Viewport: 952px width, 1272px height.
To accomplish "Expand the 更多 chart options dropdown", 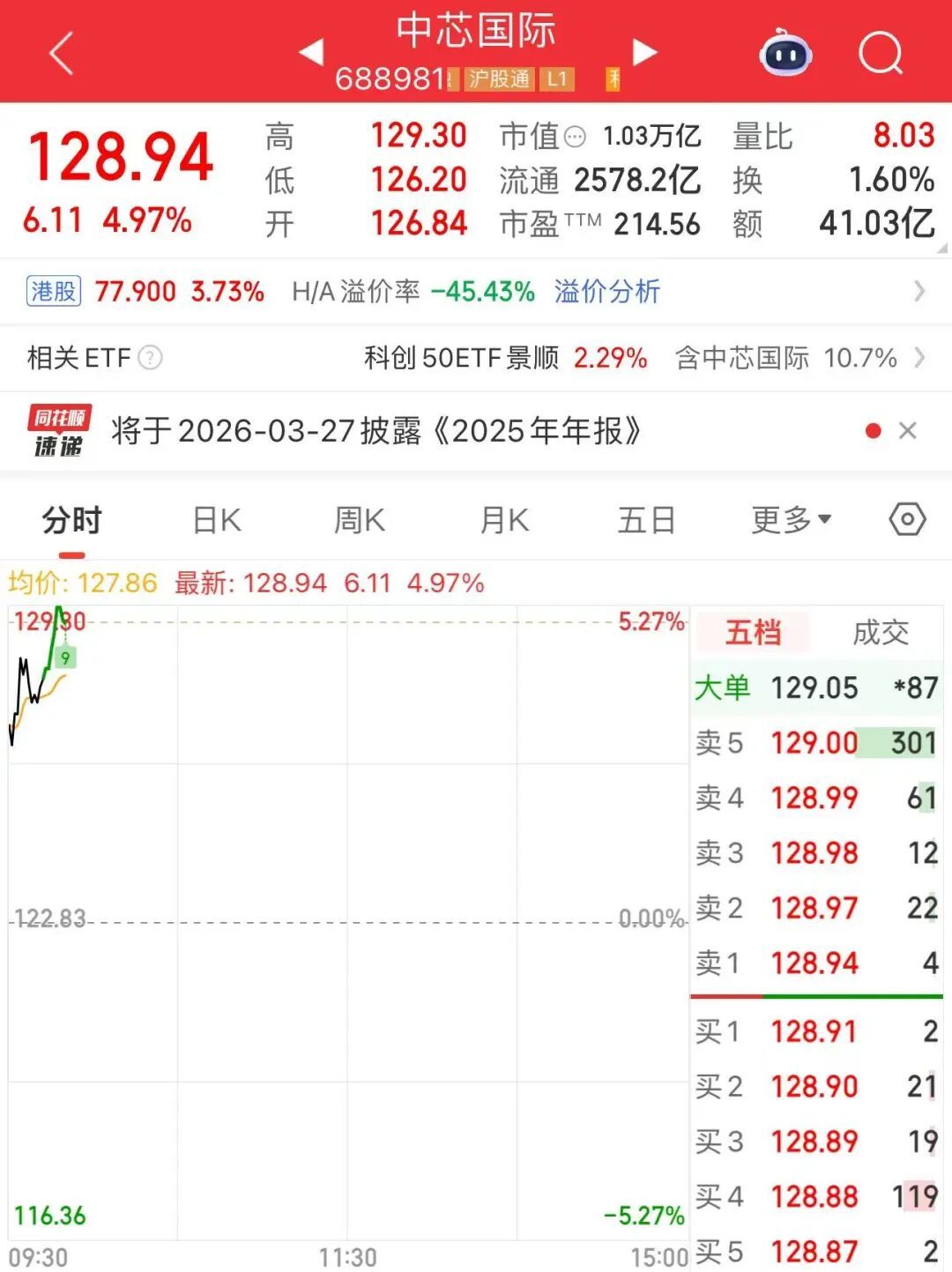I will coord(791,520).
